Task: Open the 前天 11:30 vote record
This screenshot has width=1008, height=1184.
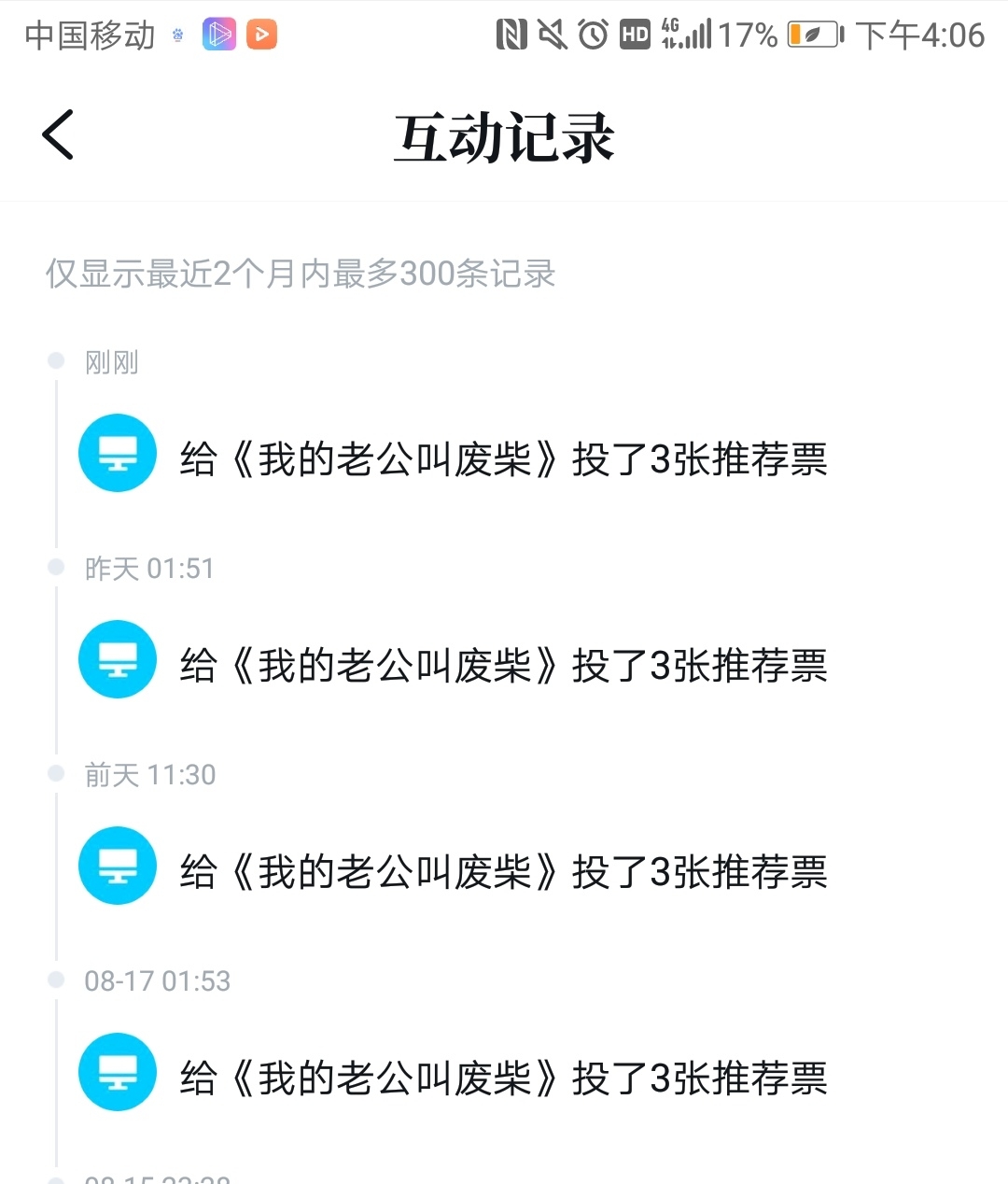Action: (504, 871)
